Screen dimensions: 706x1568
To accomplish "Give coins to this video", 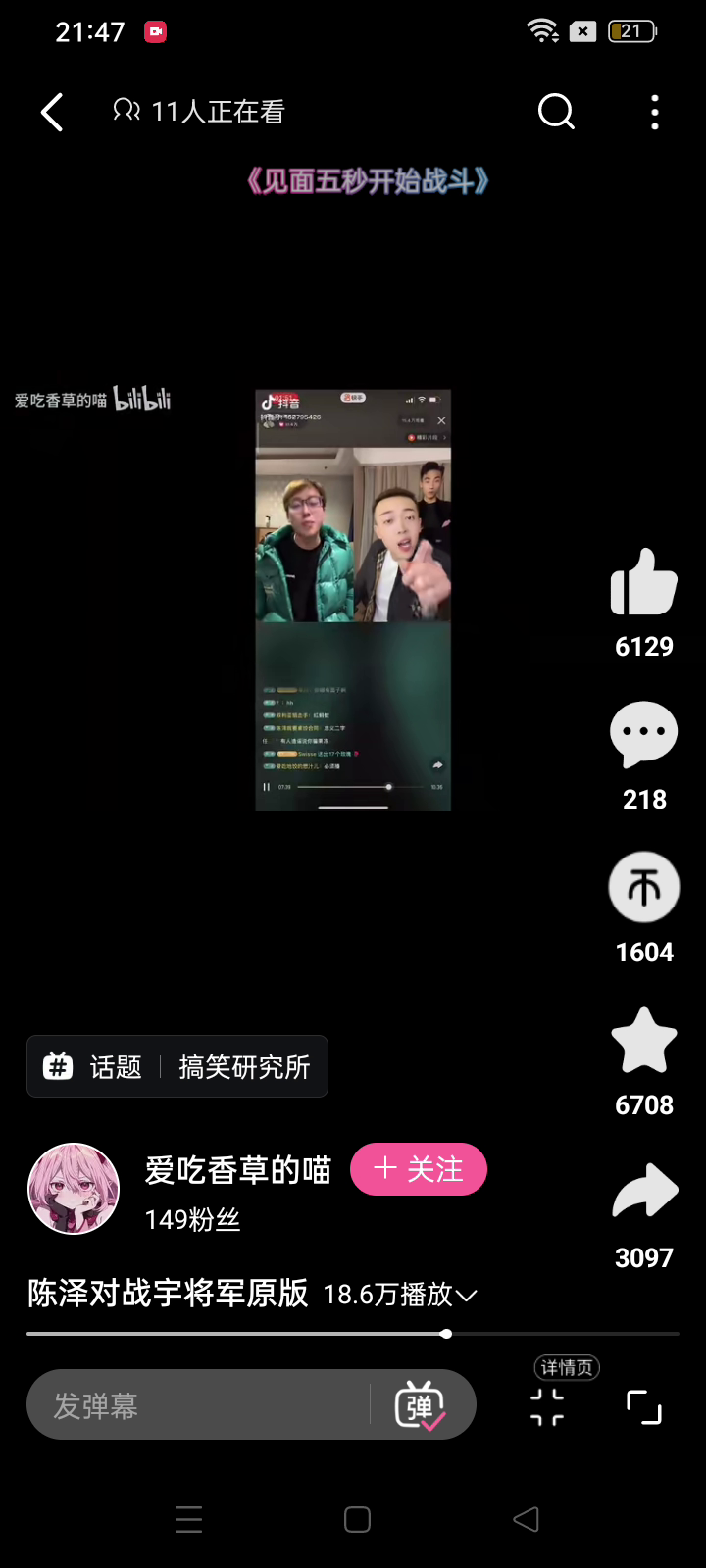I will tap(643, 888).
